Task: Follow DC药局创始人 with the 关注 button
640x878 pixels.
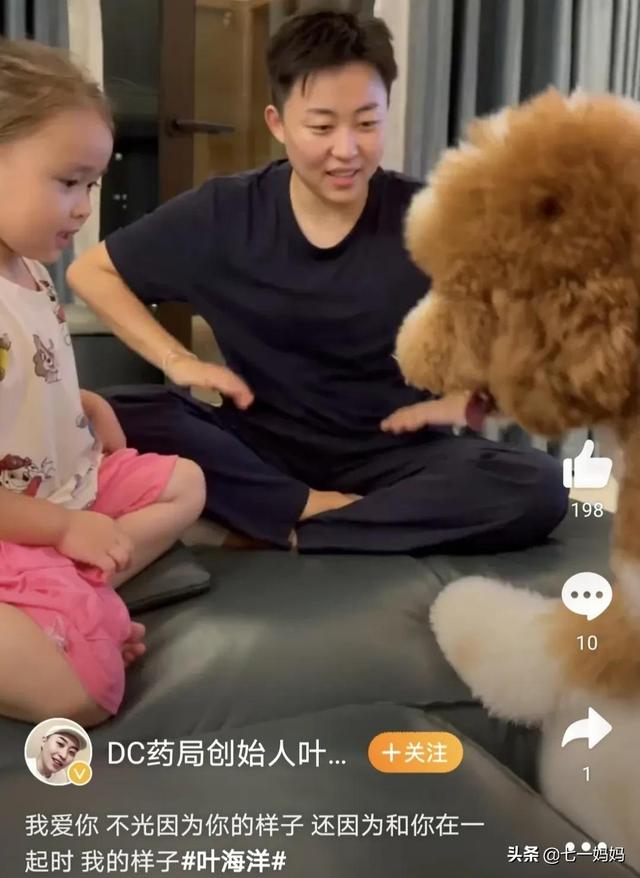Action: tap(415, 753)
